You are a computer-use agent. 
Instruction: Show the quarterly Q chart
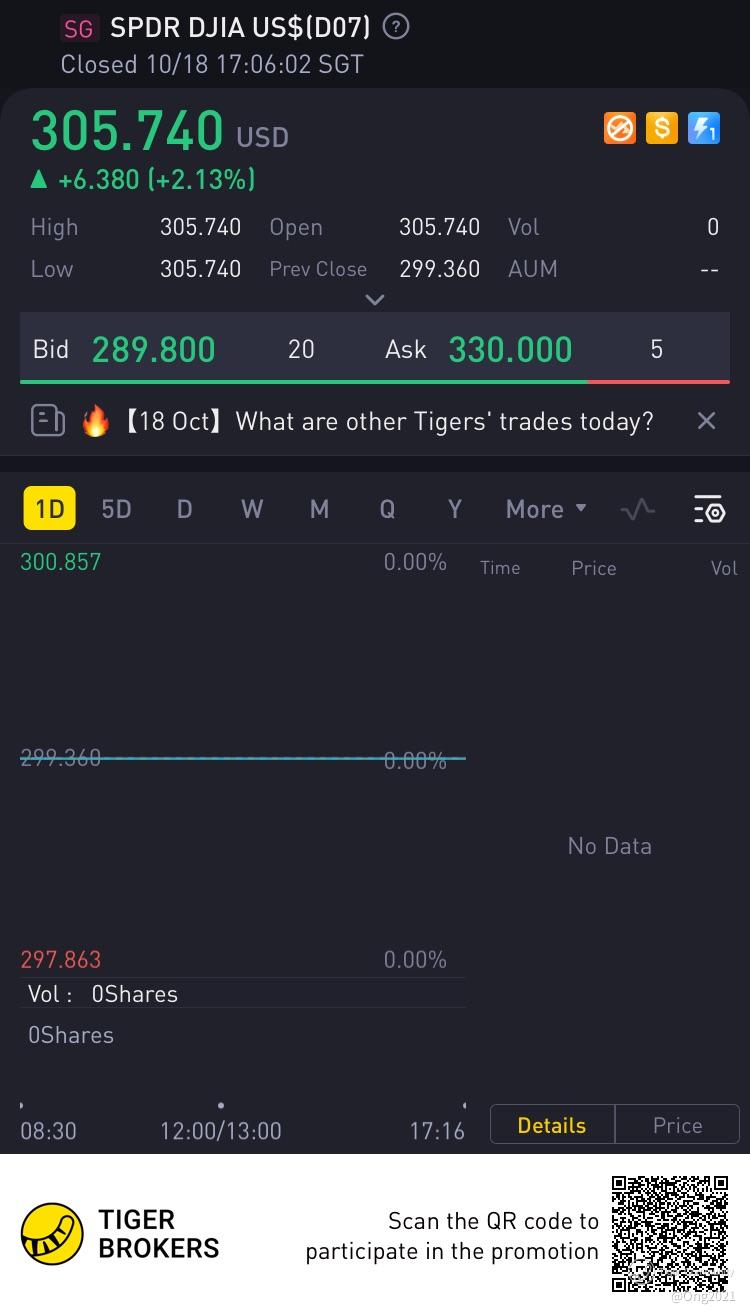(387, 509)
